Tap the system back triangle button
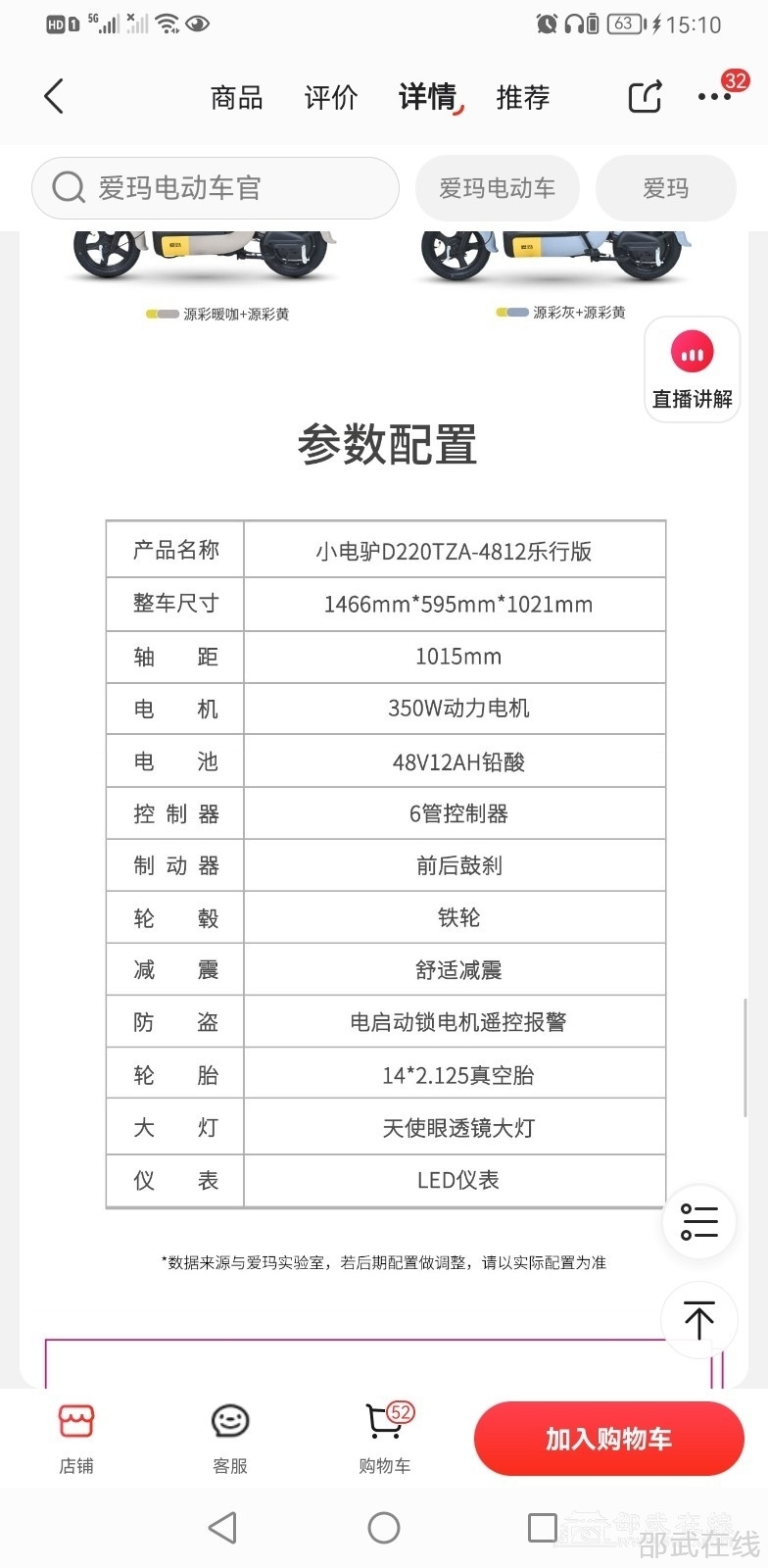 click(223, 1527)
